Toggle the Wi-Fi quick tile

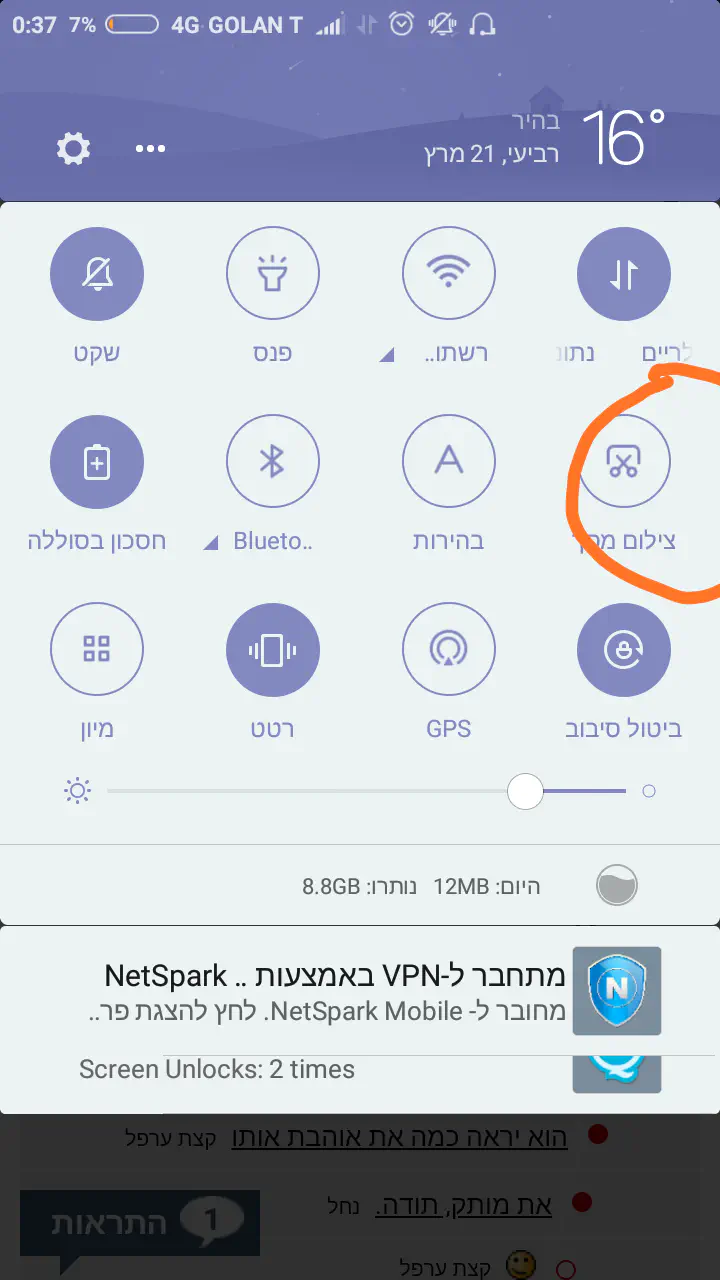[449, 274]
